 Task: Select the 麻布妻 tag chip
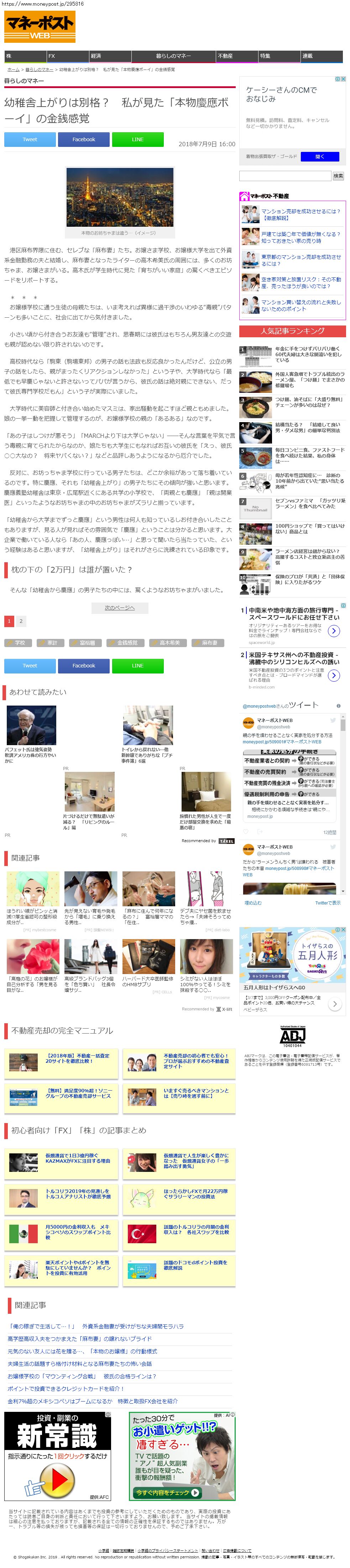[x=210, y=643]
